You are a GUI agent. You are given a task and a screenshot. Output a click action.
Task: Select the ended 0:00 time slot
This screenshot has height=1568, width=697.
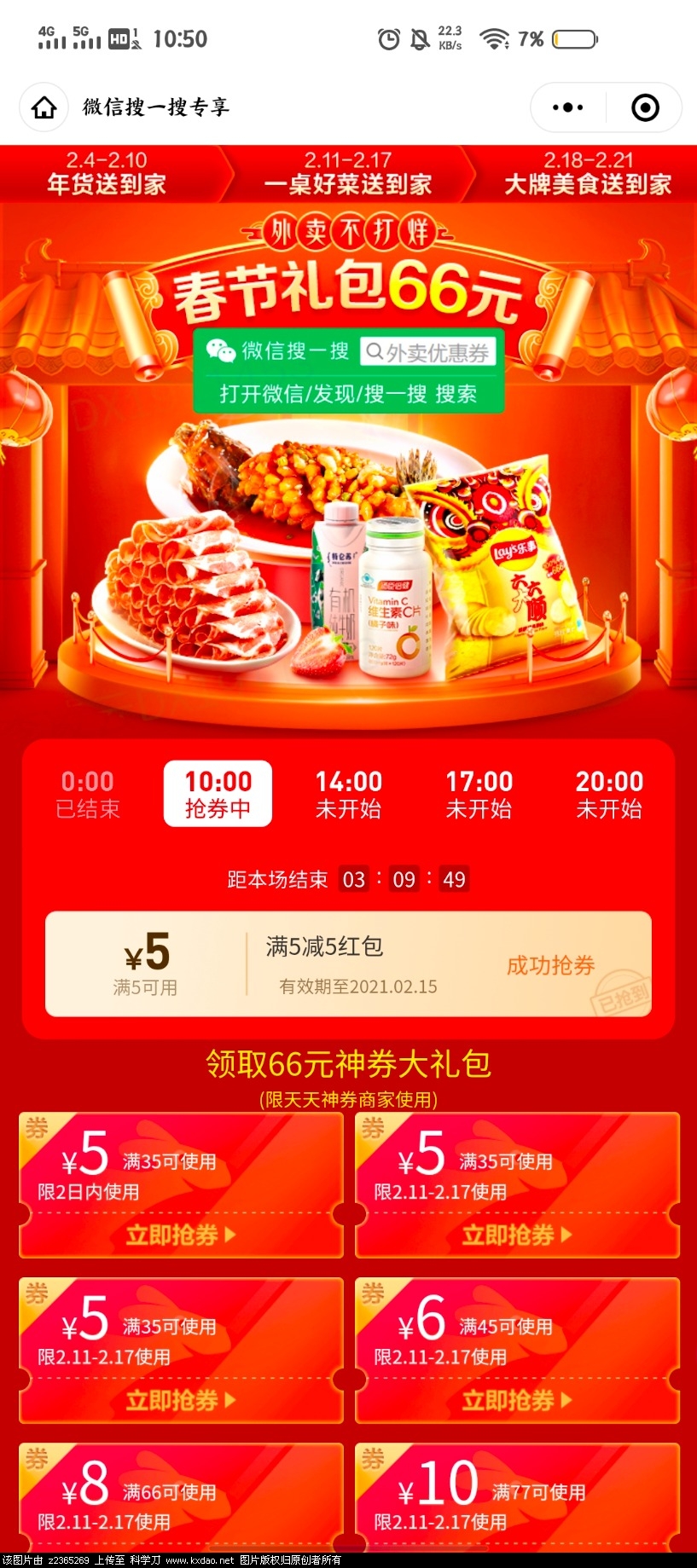pos(88,794)
